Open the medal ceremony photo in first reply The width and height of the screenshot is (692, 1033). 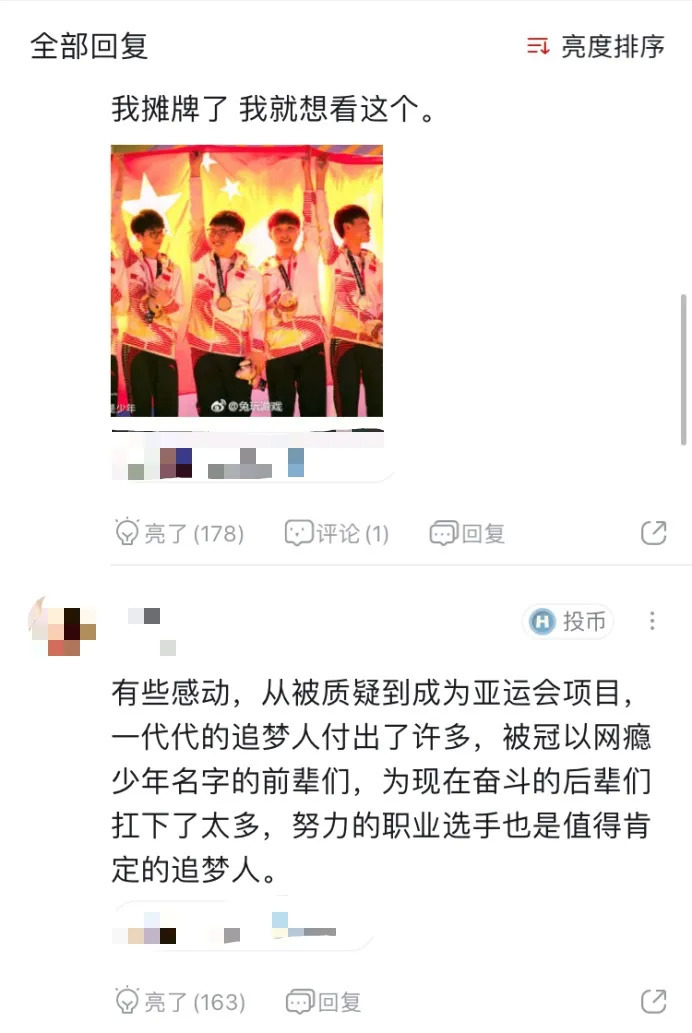click(246, 281)
